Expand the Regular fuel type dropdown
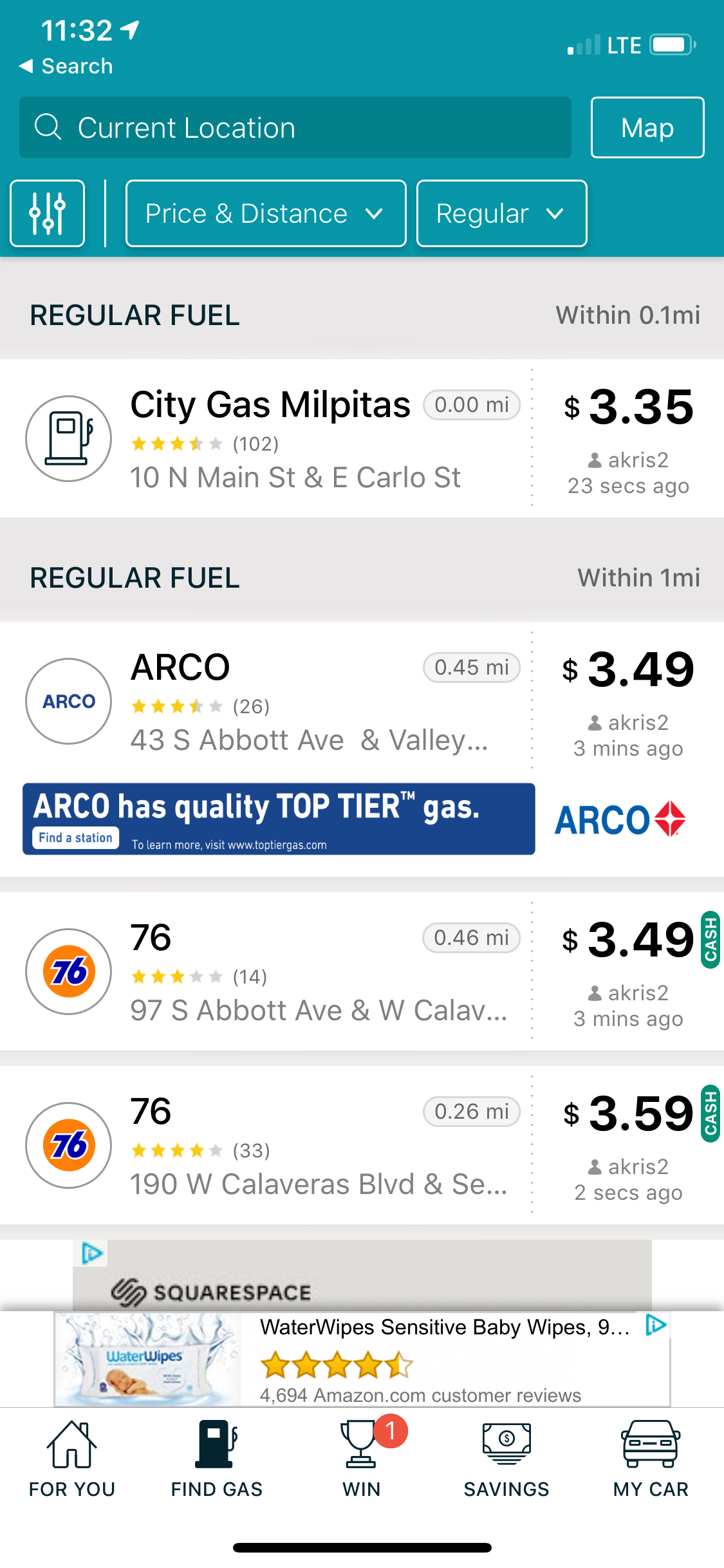 pos(501,213)
